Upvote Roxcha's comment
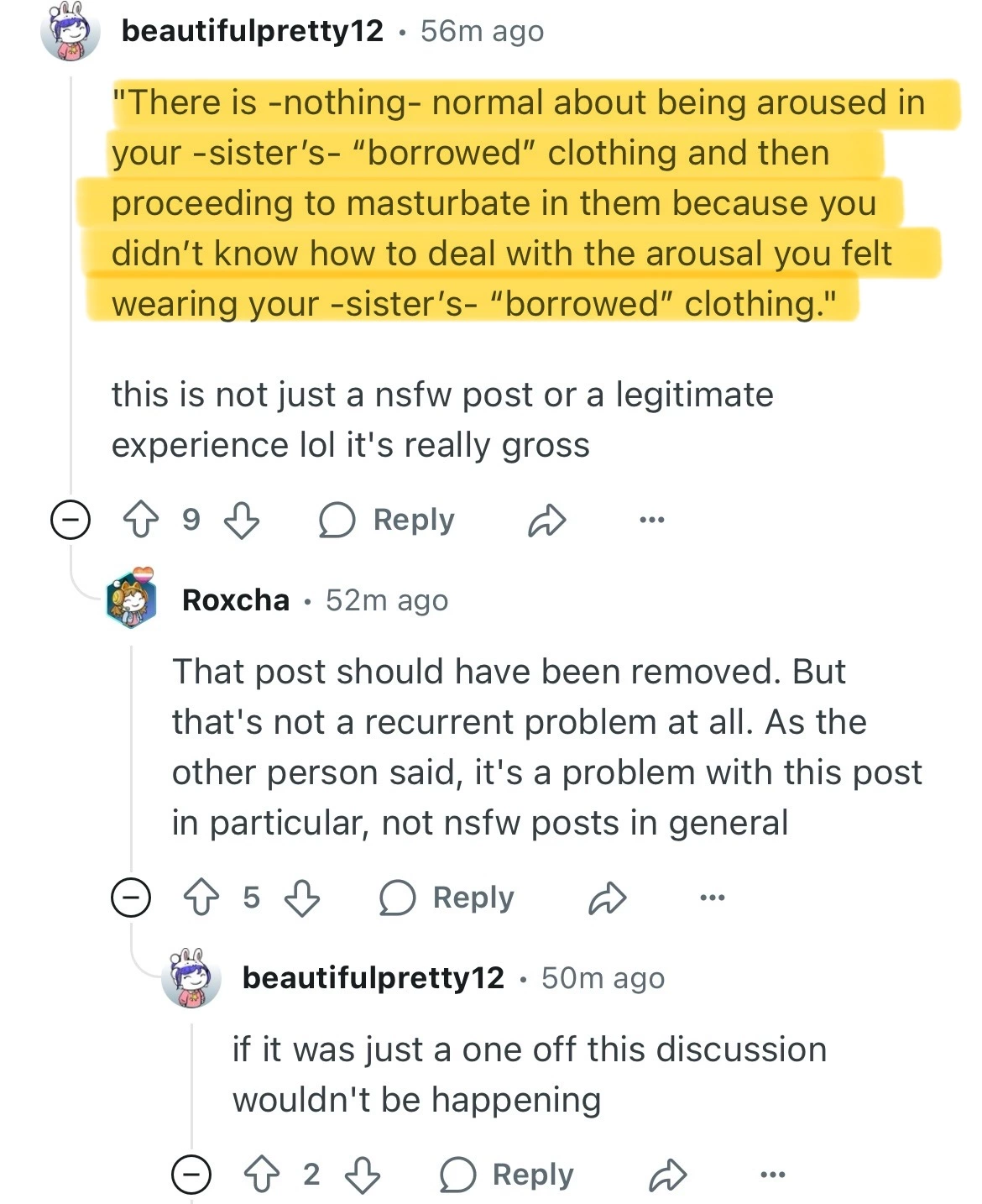 (201, 898)
